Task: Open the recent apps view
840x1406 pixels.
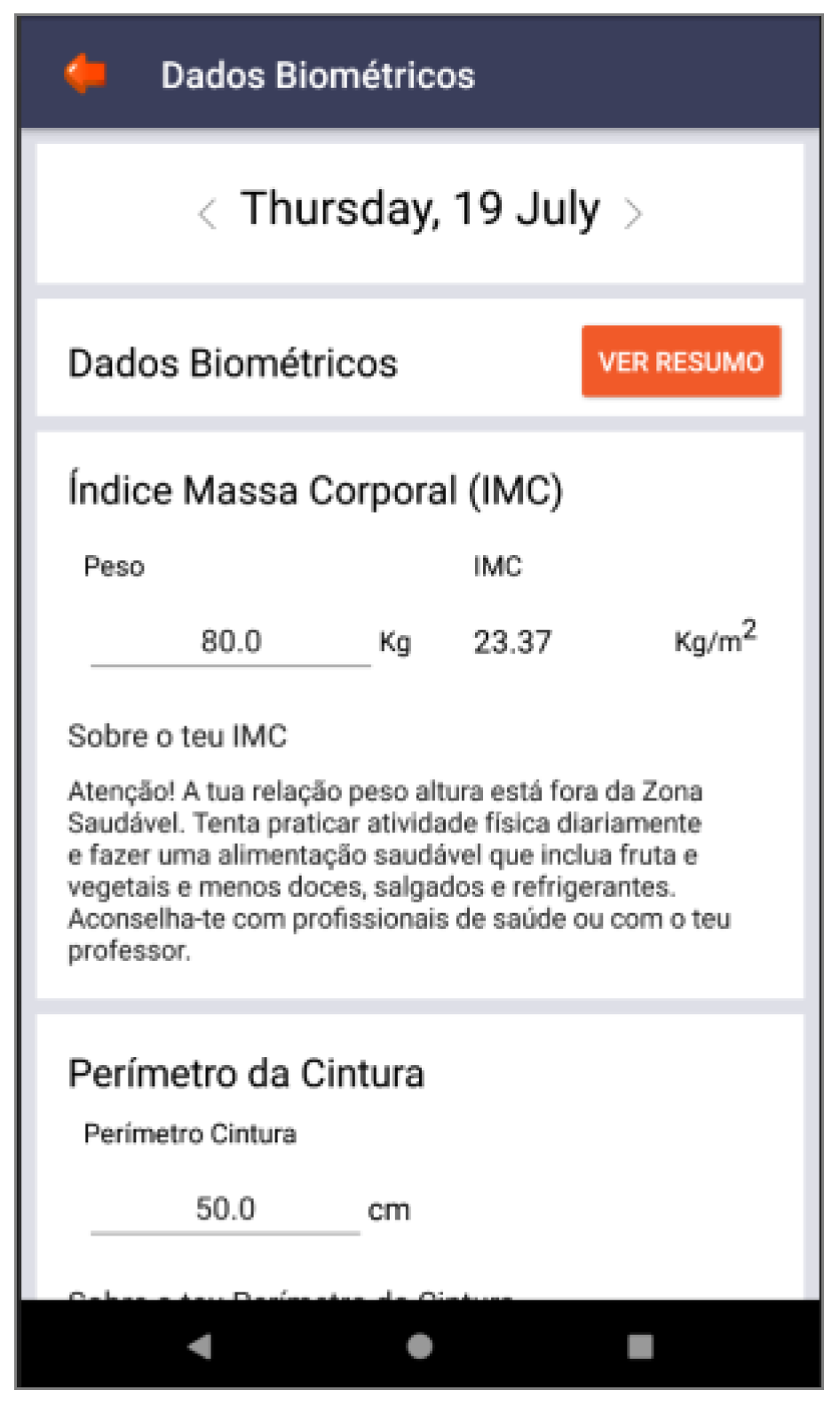Action: [x=640, y=1346]
